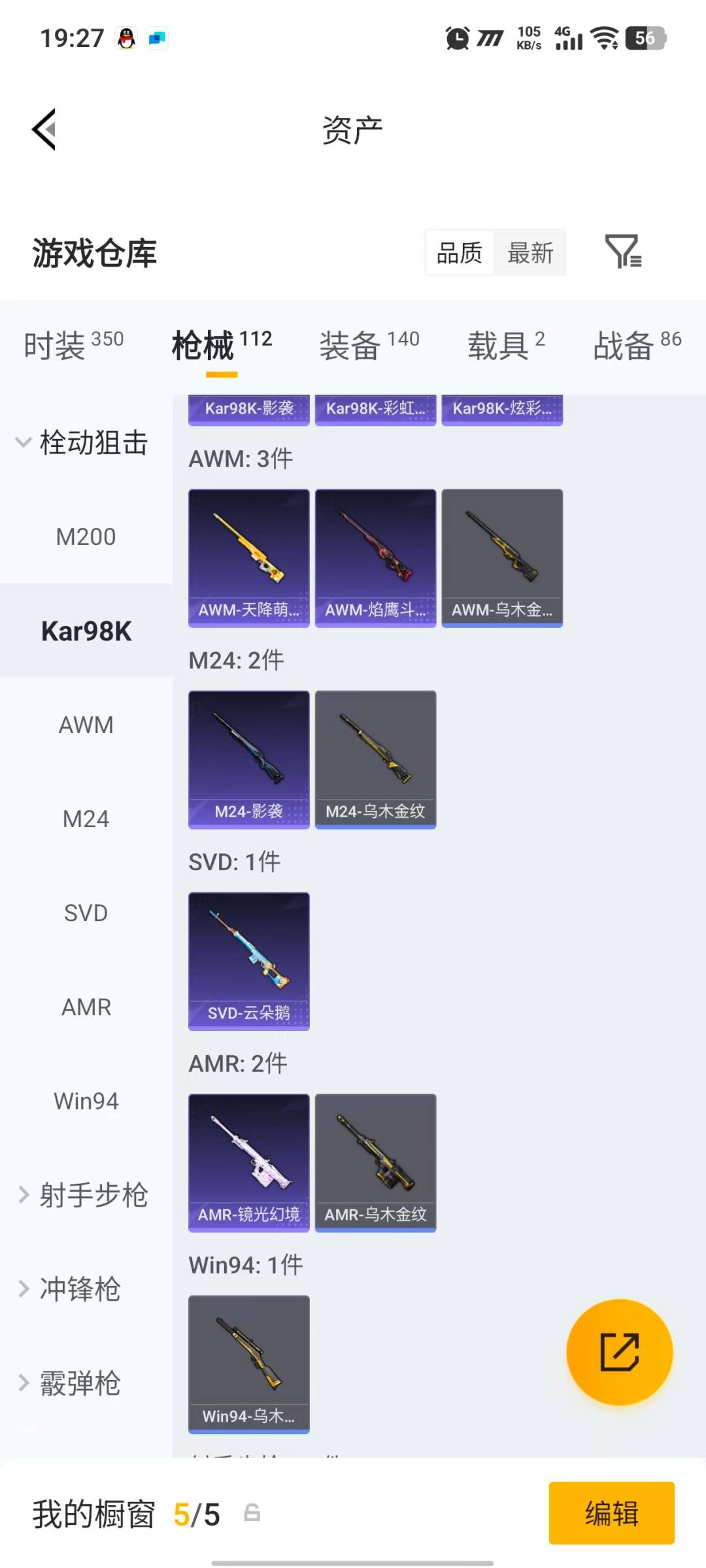View the SVD-云朵鹅 skin
Image resolution: width=706 pixels, height=1568 pixels.
point(248,960)
